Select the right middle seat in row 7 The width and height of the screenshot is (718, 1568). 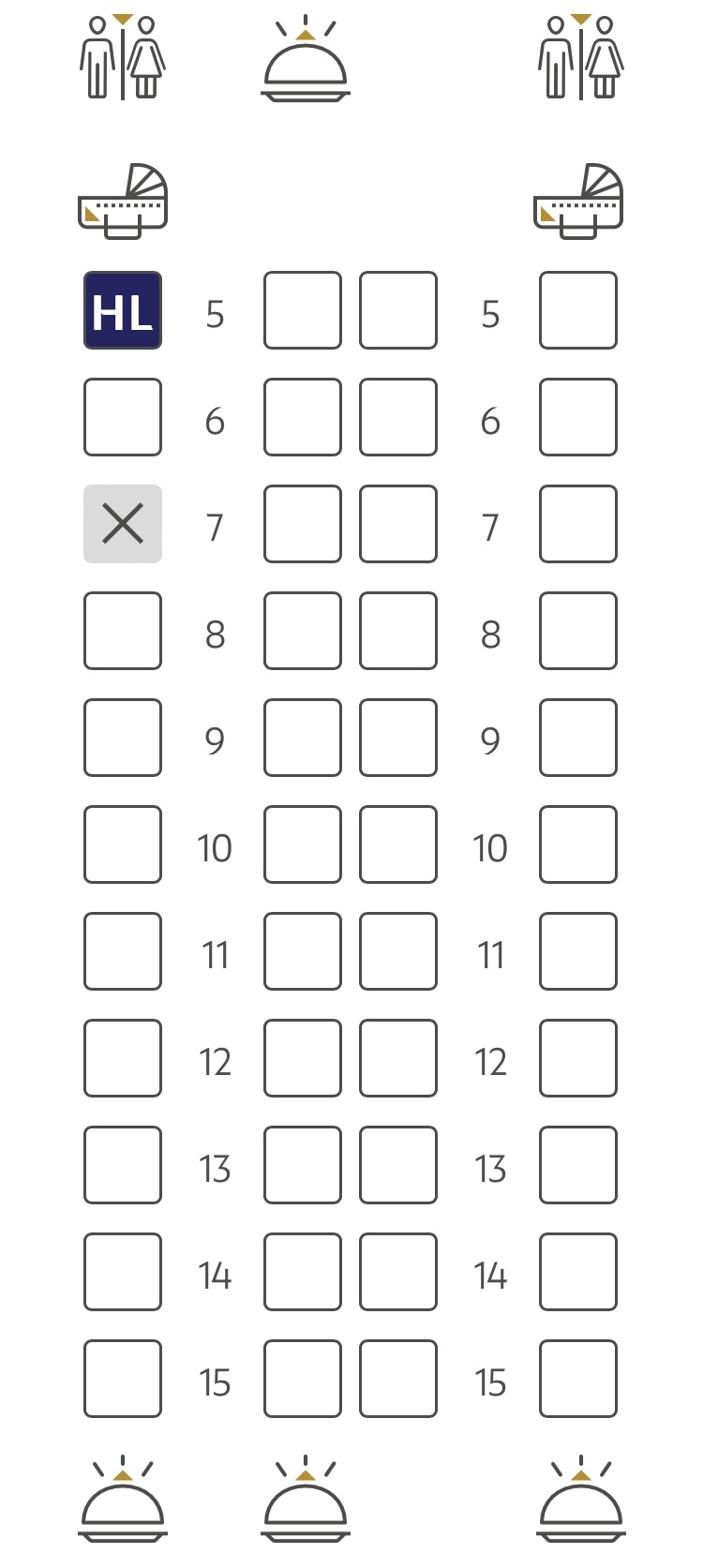pos(398,524)
